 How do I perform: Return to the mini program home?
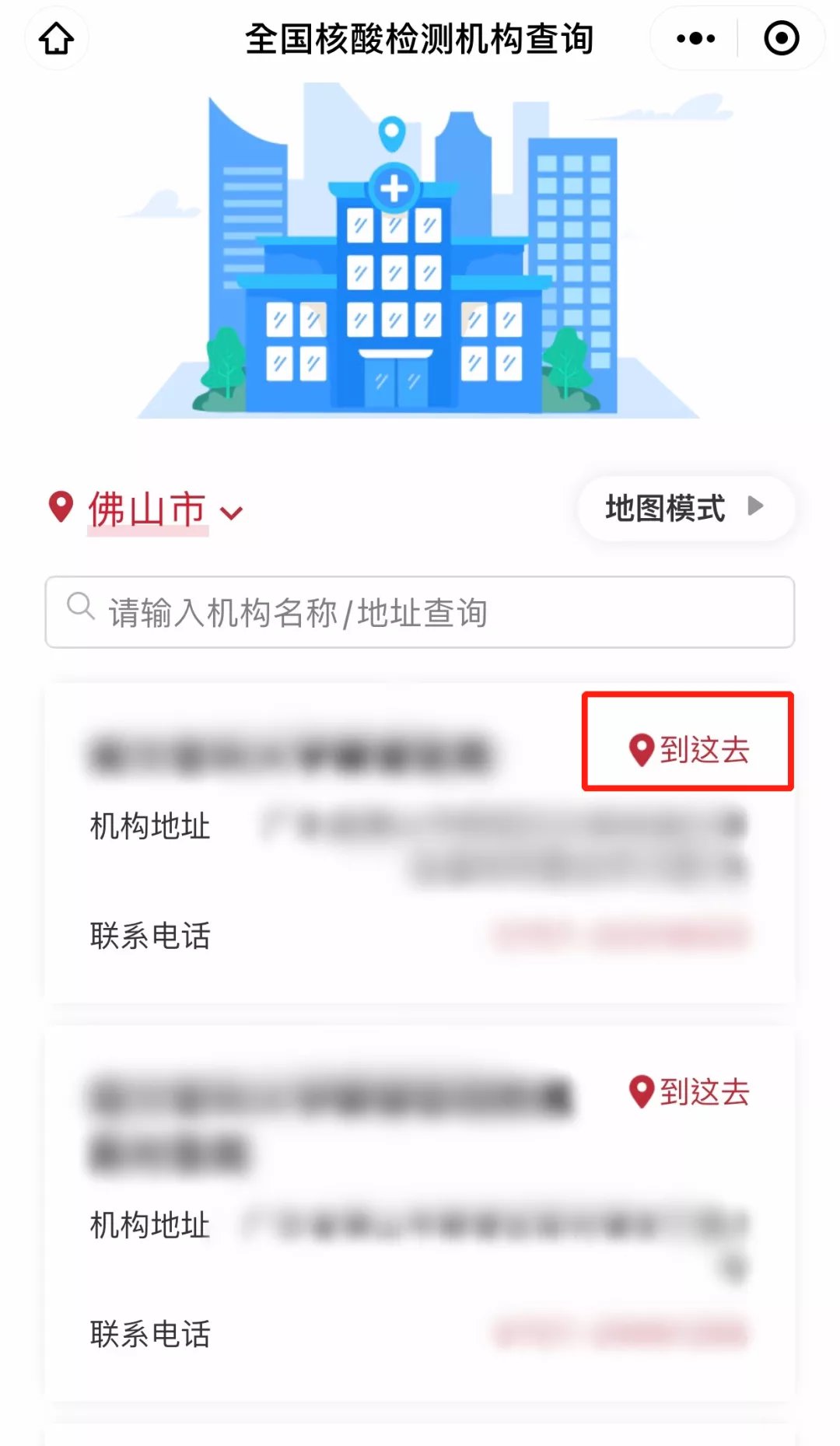coord(57,38)
